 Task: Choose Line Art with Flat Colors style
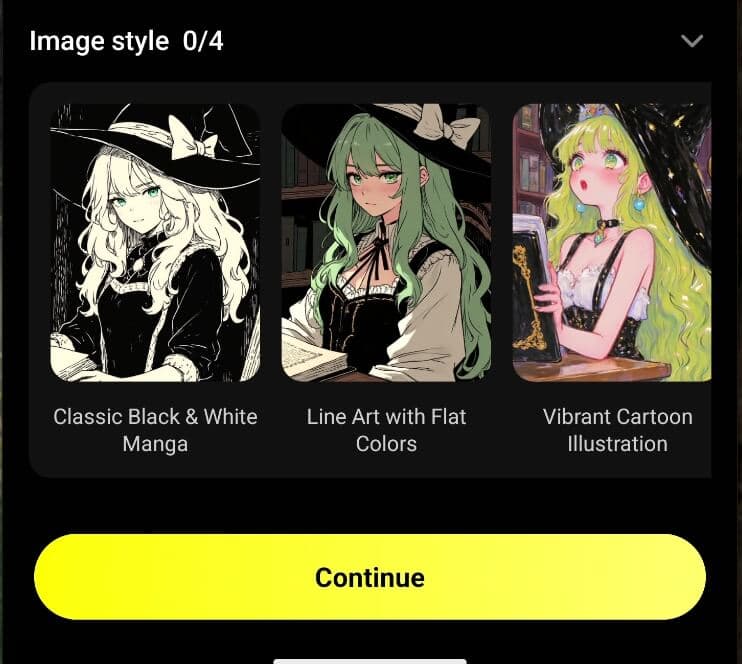point(386,243)
